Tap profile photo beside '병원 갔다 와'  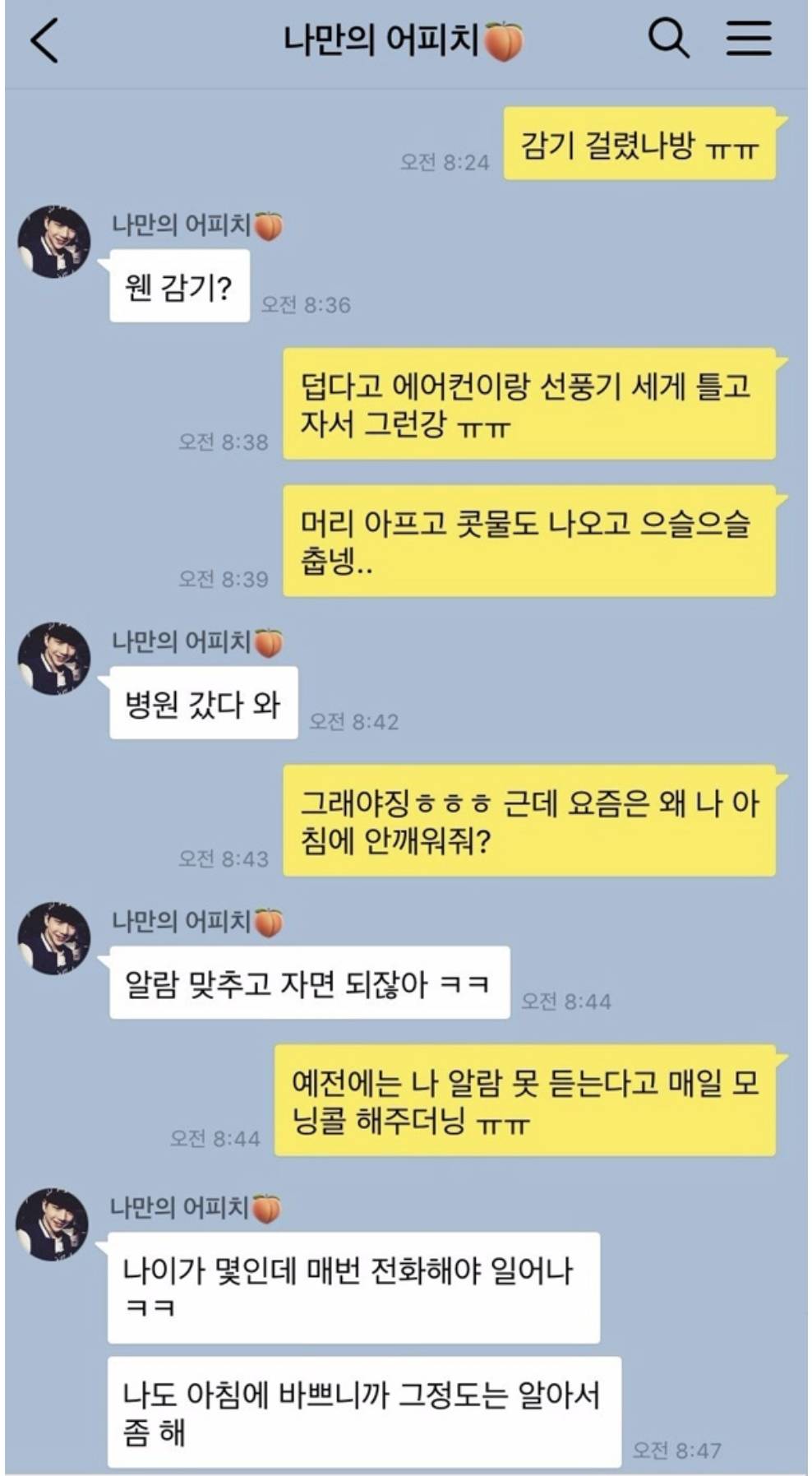[54, 658]
